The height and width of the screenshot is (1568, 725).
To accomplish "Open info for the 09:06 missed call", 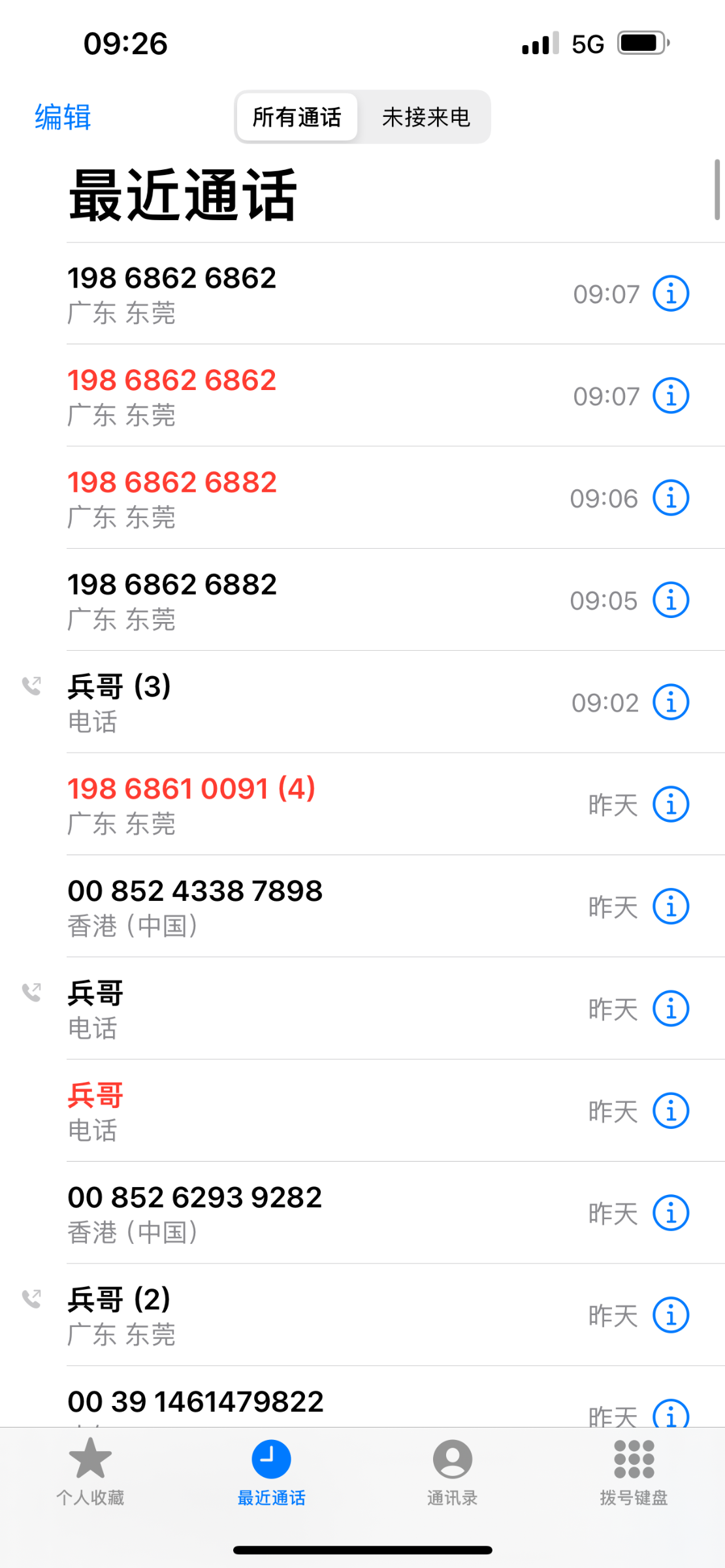I will click(671, 498).
